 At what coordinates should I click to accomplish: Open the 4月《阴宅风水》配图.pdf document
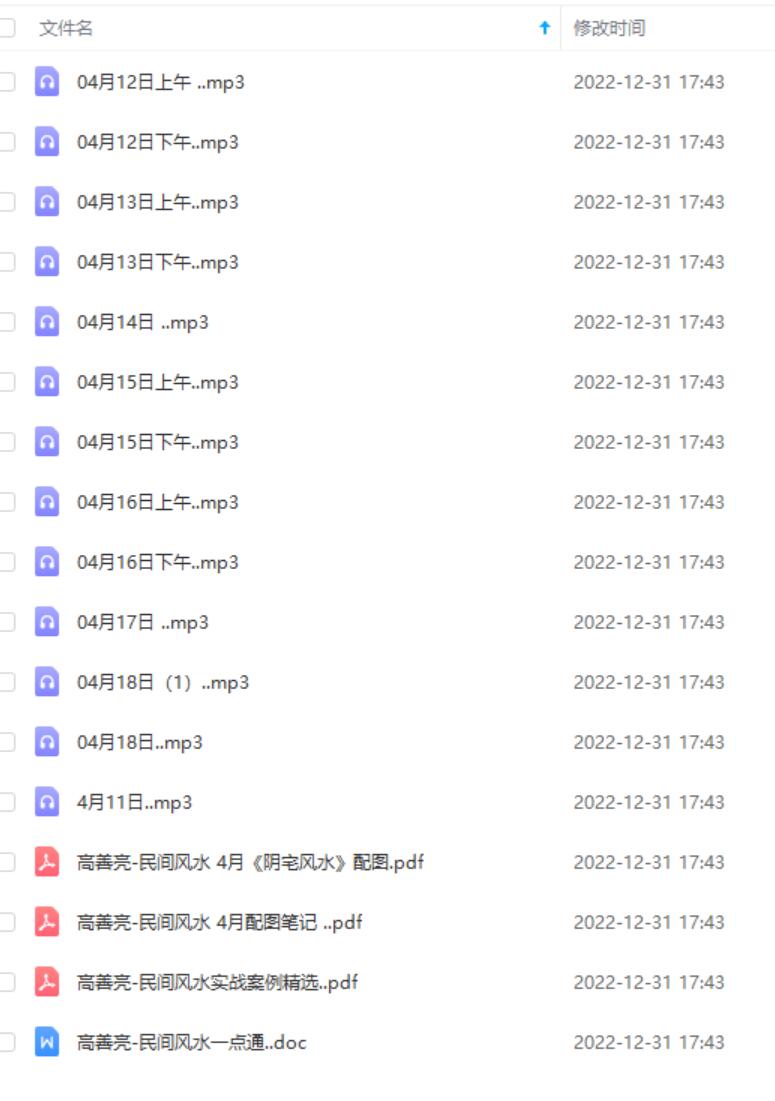coord(250,862)
